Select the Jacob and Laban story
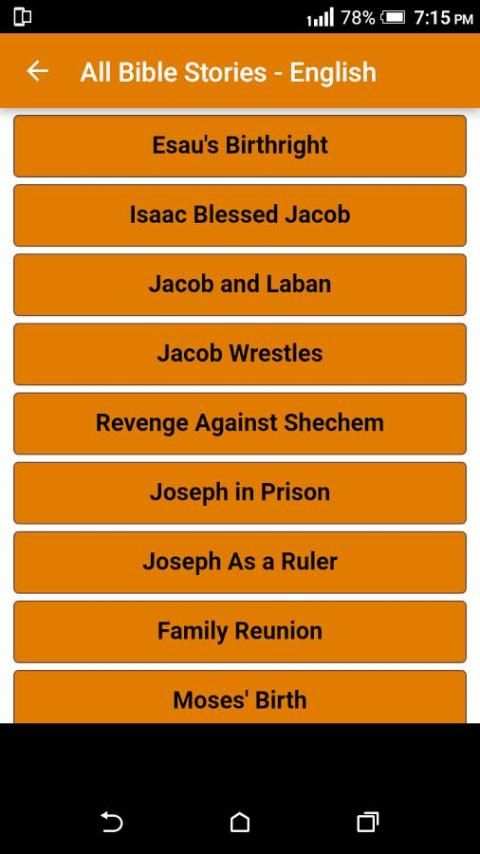Image resolution: width=480 pixels, height=854 pixels. click(240, 284)
